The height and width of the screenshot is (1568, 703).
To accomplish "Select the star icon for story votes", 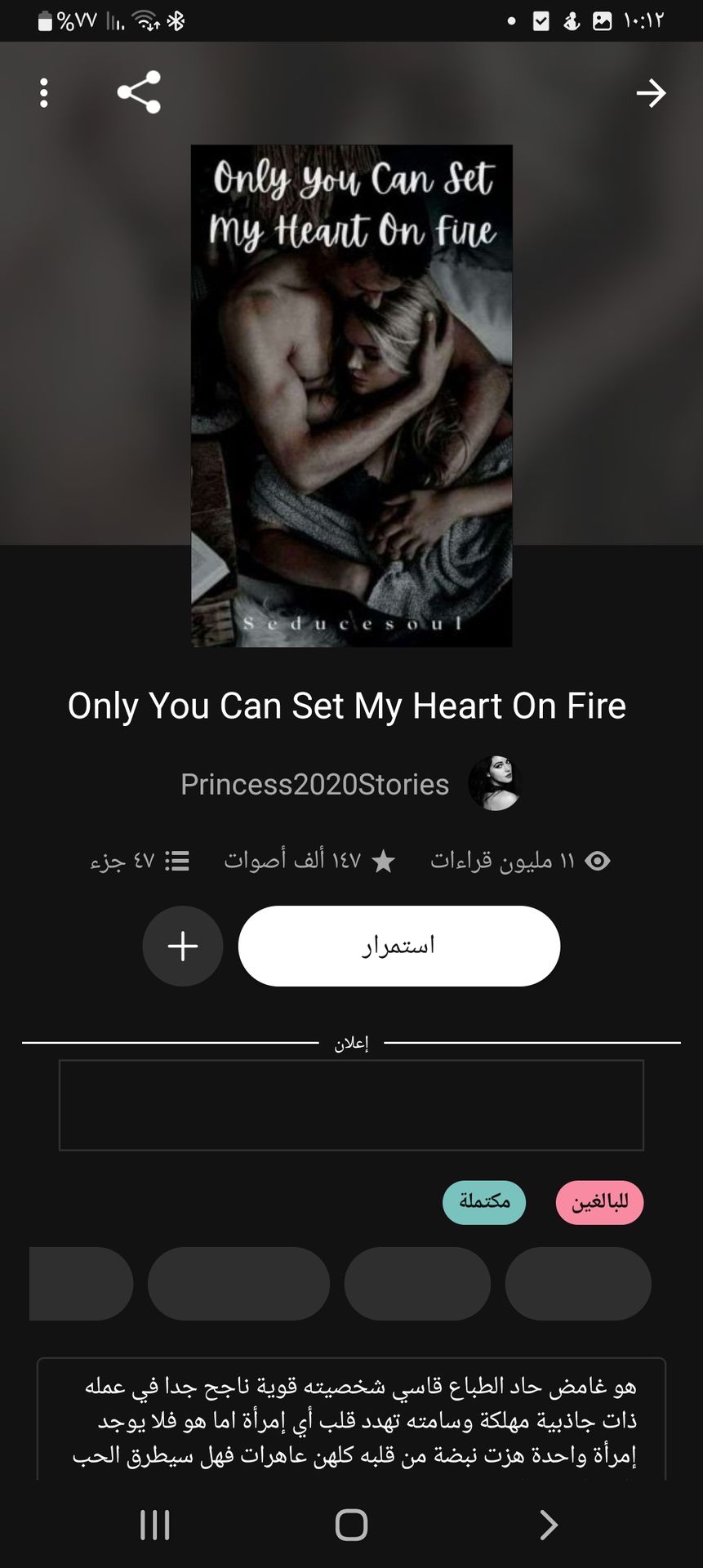I will 383,860.
